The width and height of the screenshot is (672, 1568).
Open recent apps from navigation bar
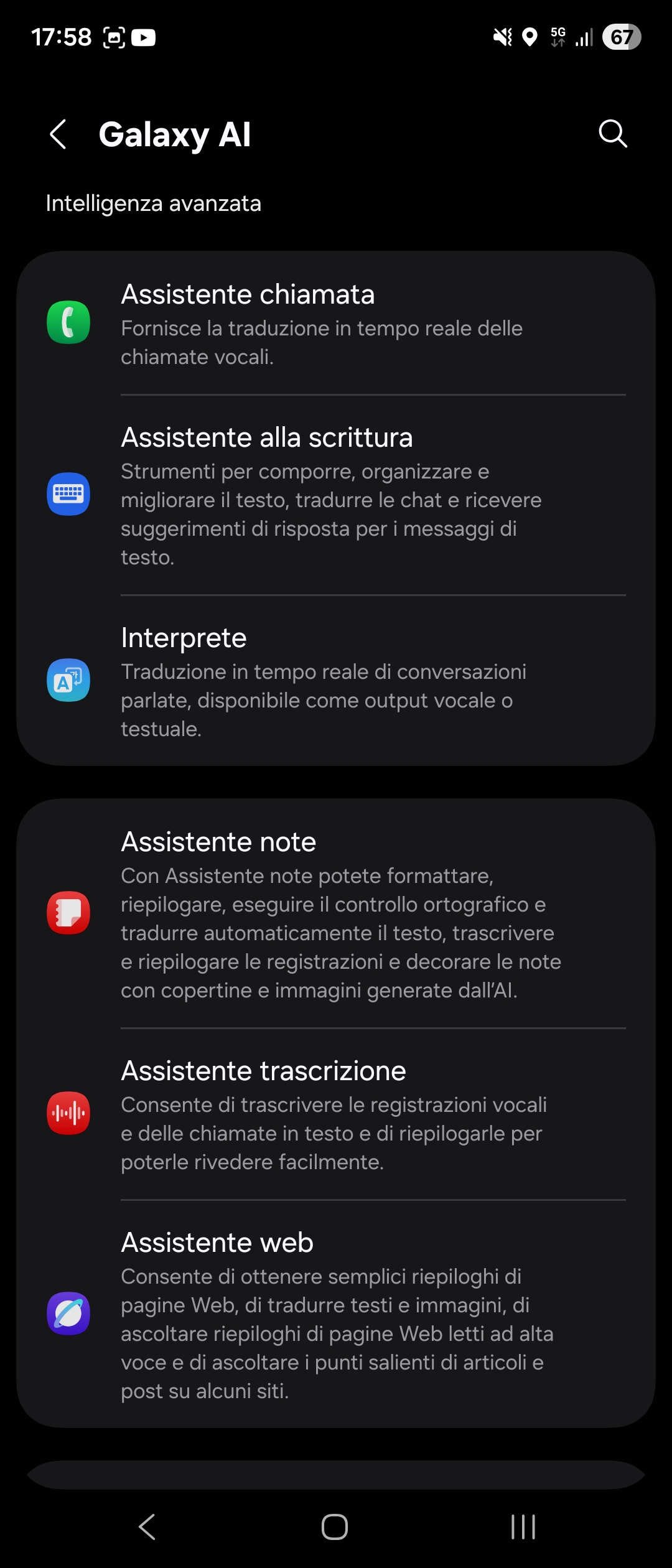pyautogui.click(x=523, y=1527)
